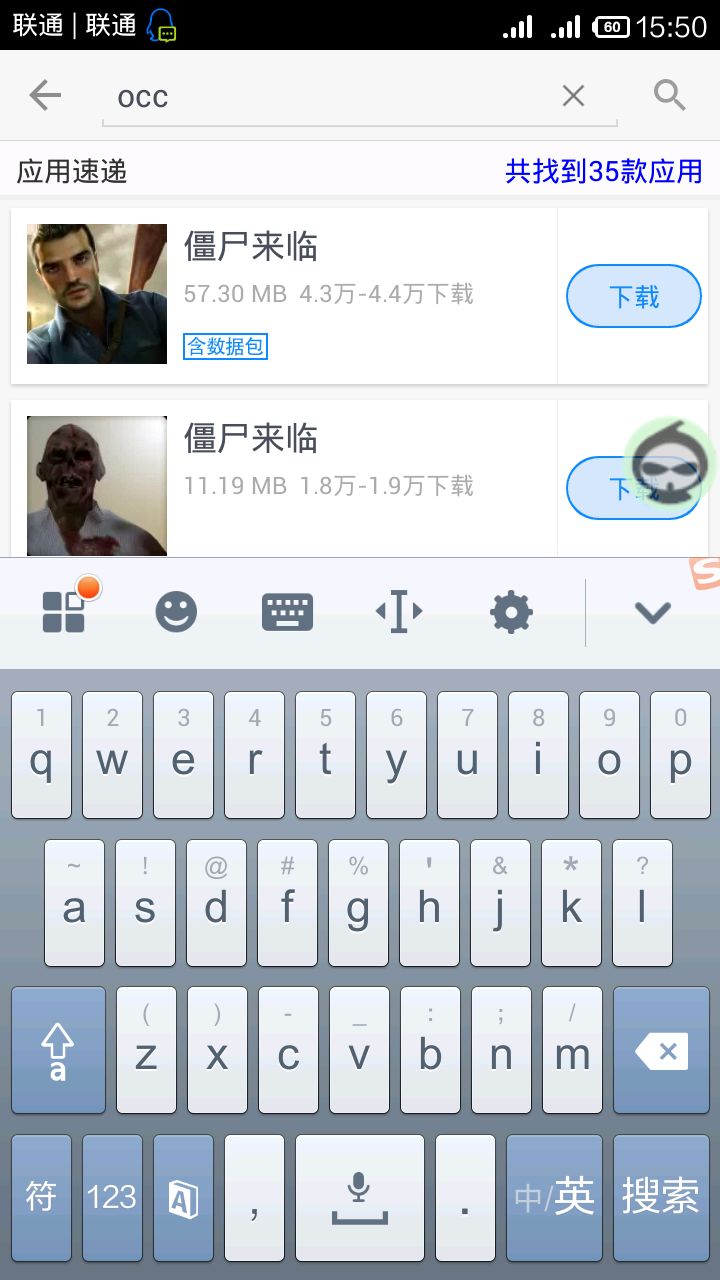Switch keyboard layout via keyboard icon
Image resolution: width=720 pixels, height=1280 pixels.
point(287,611)
